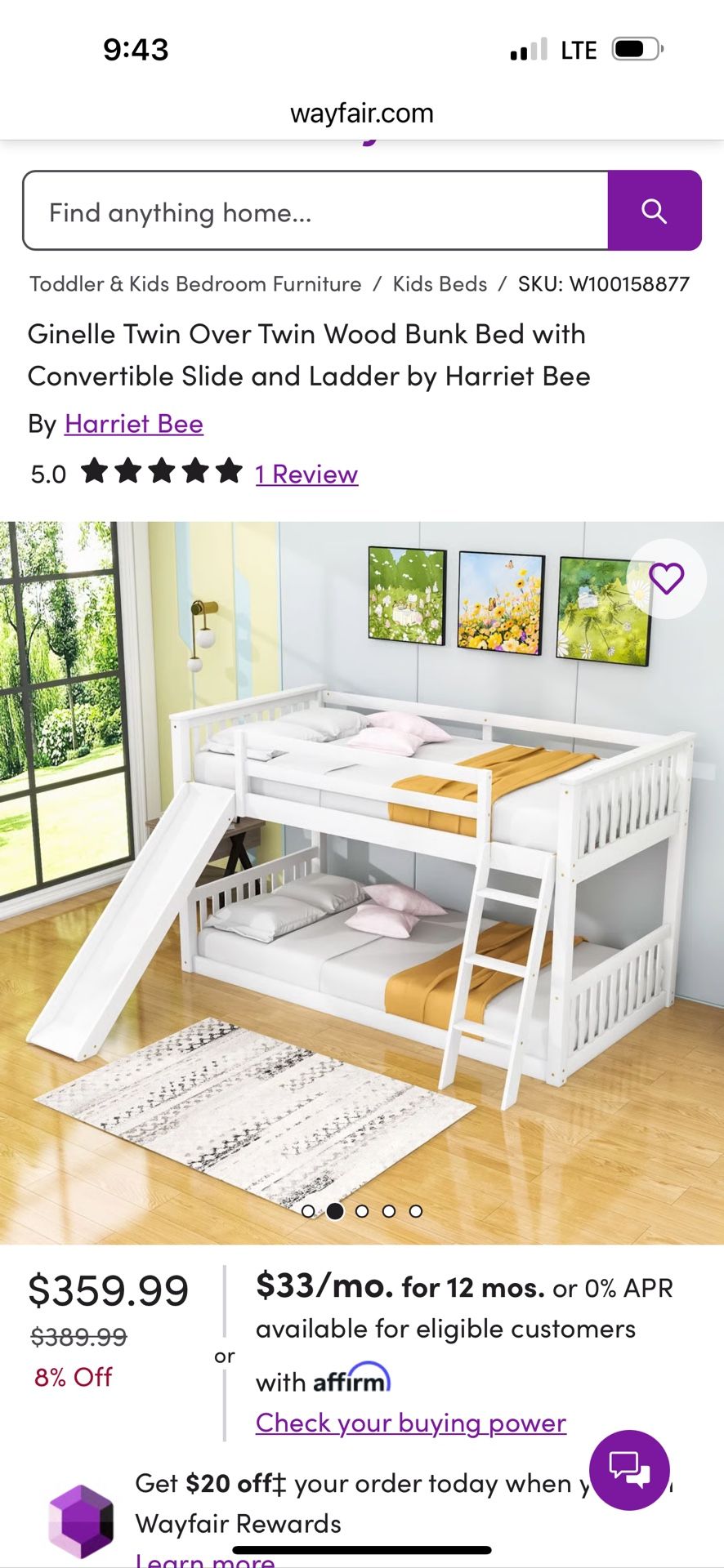
Task: Open the bunk bed product photo
Action: 361,882
